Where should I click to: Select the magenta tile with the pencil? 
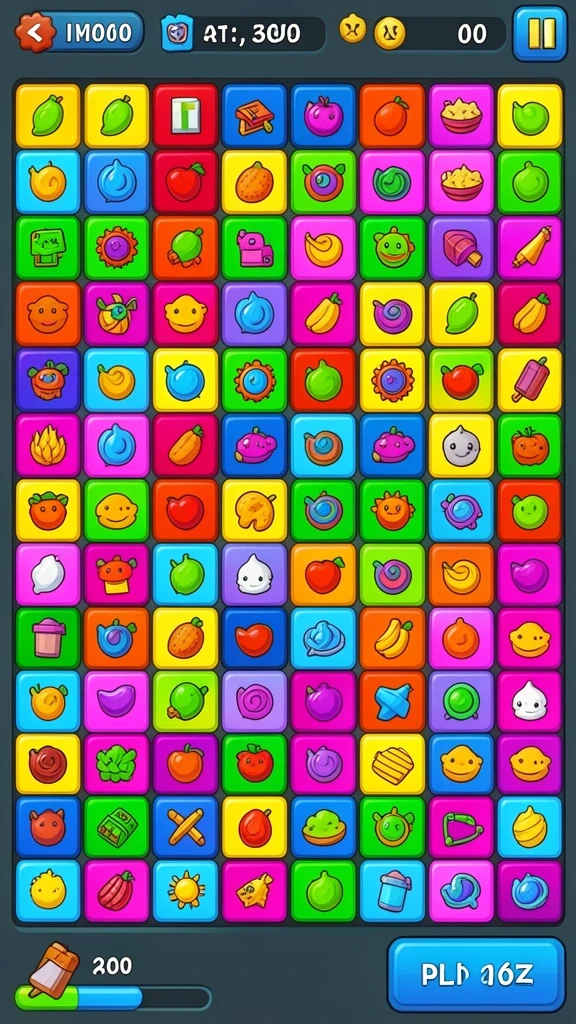[x=530, y=248]
